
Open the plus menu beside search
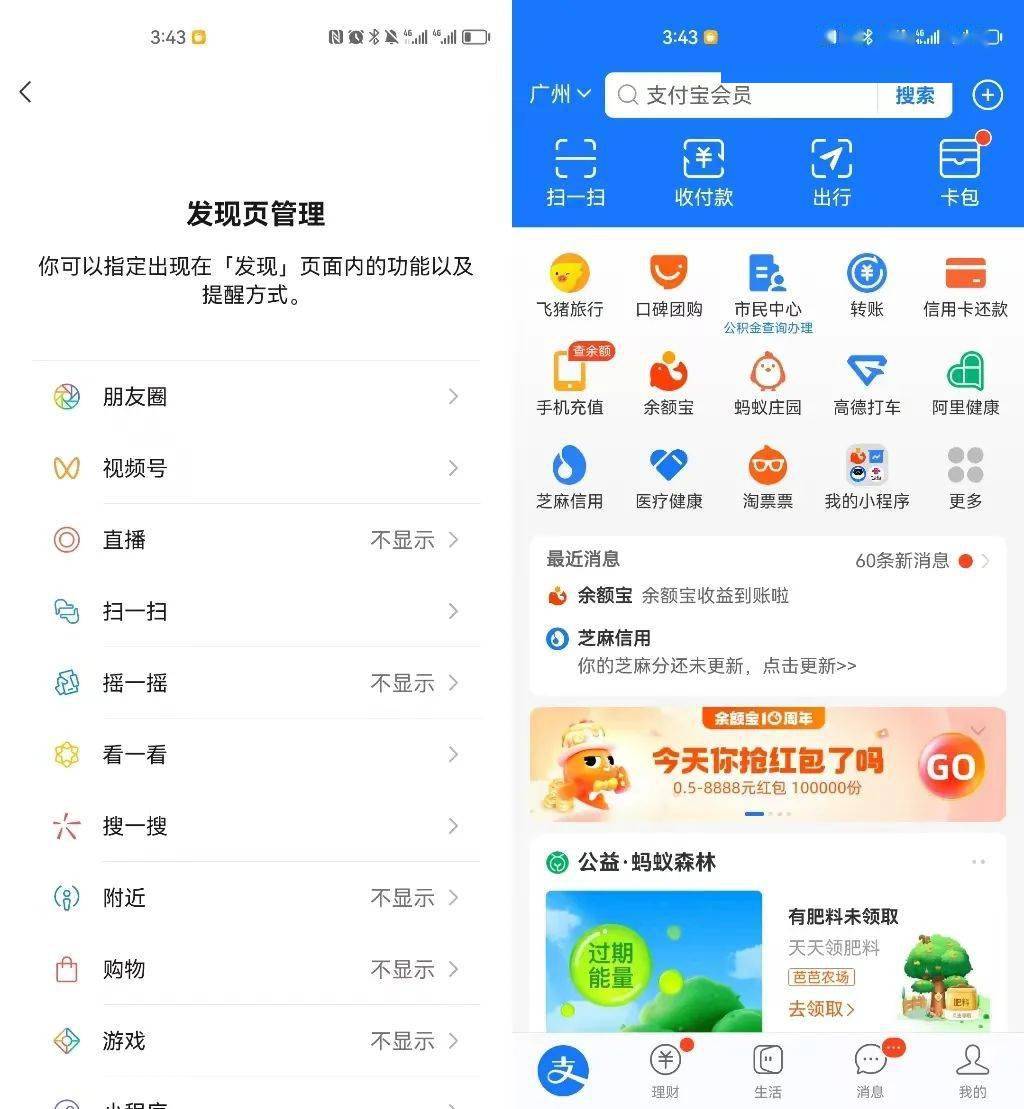(987, 95)
